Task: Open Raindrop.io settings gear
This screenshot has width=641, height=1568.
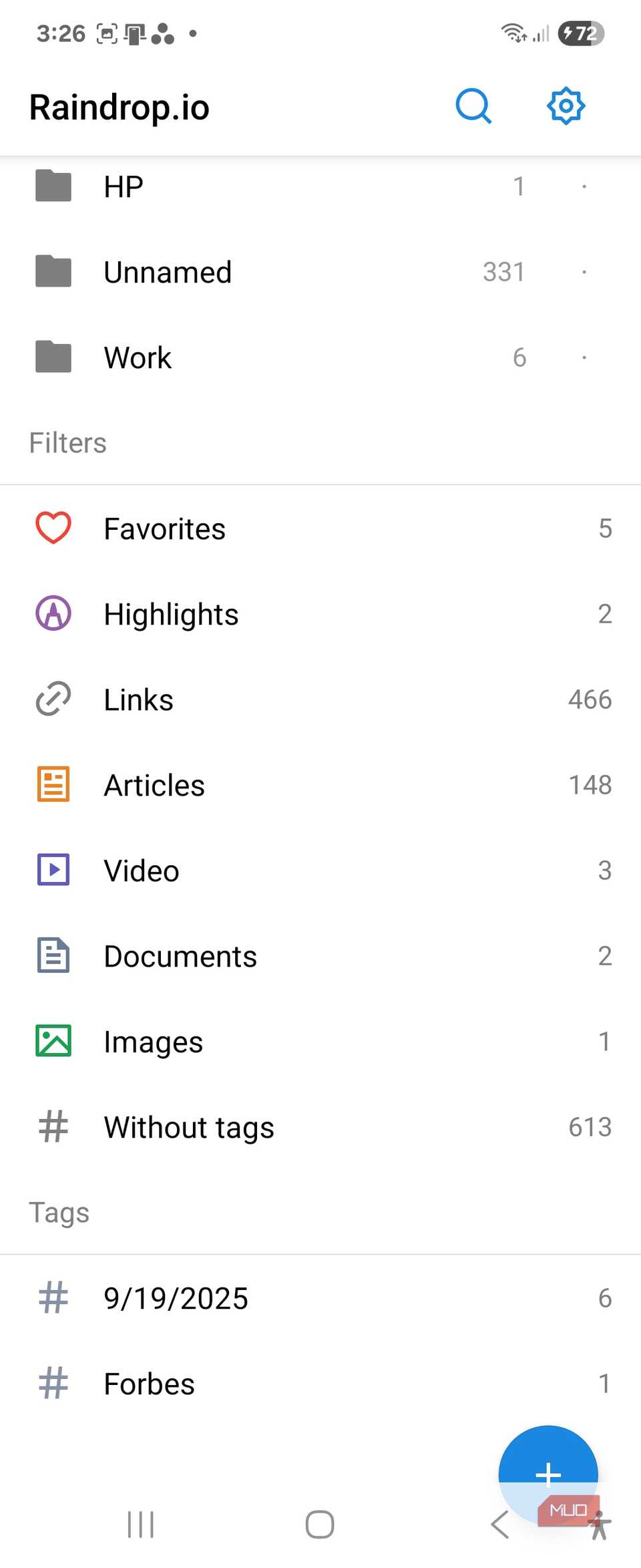Action: 566,106
